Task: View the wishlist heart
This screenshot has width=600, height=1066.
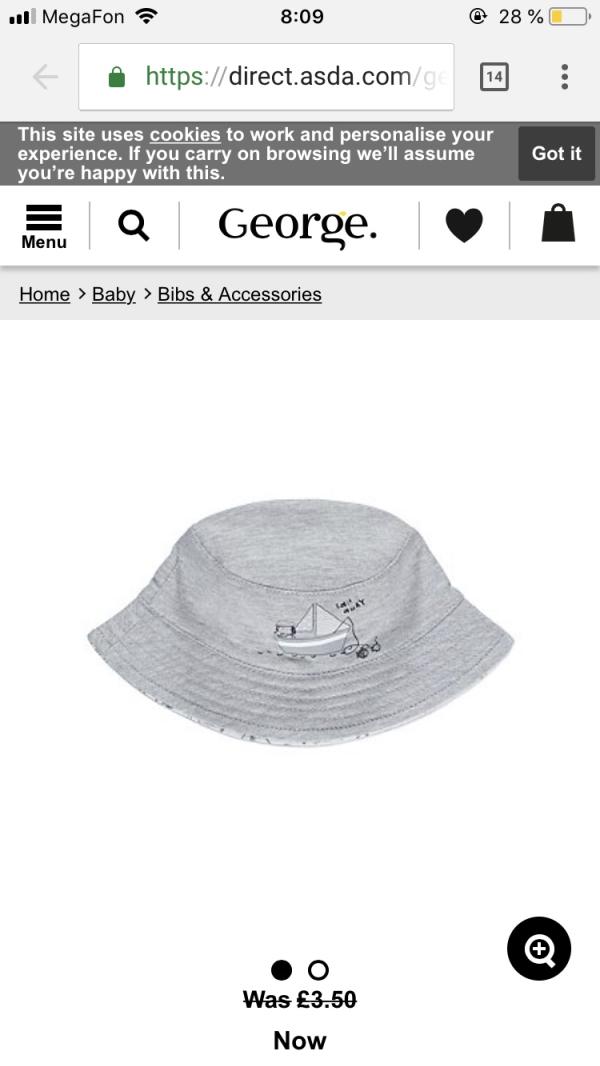Action: tap(464, 225)
